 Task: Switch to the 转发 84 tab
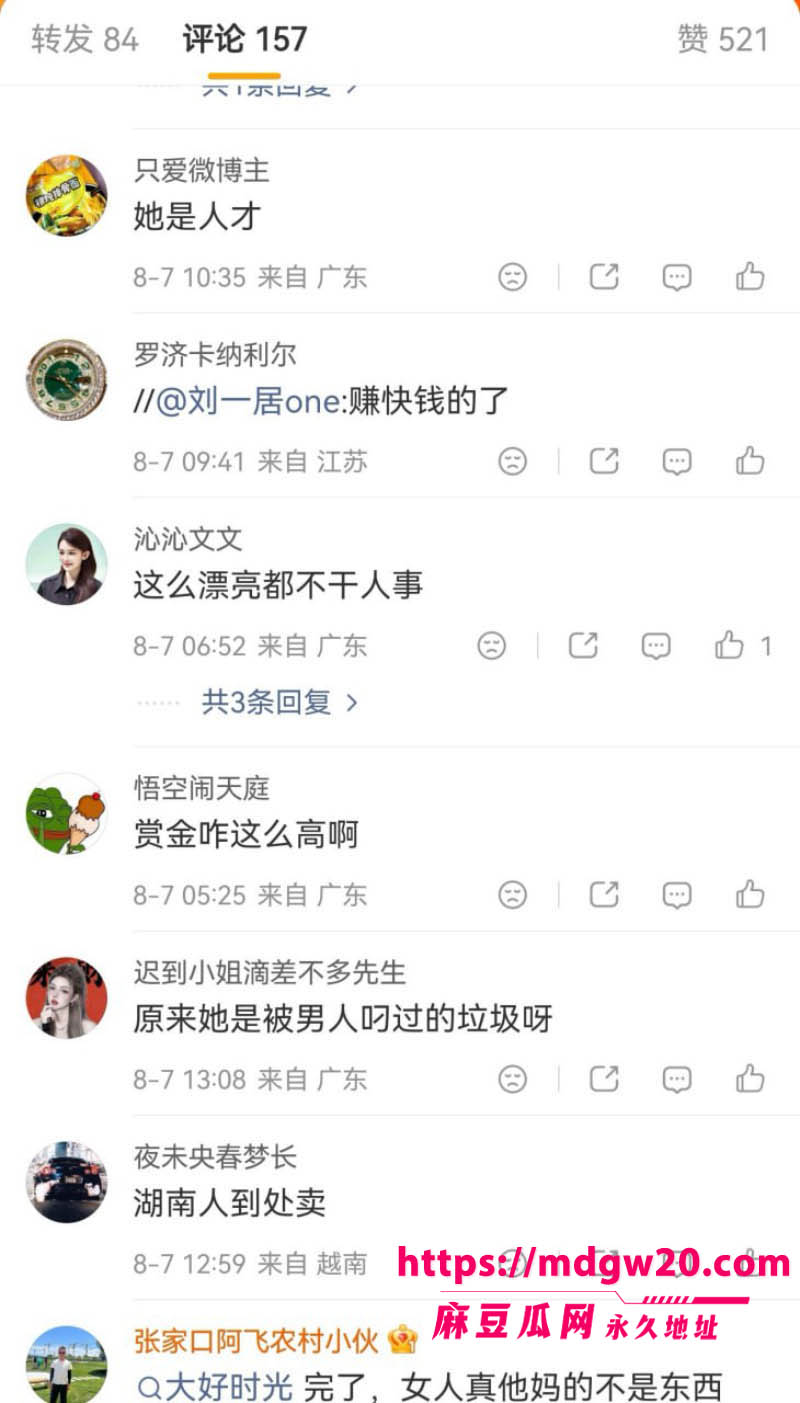tap(85, 39)
